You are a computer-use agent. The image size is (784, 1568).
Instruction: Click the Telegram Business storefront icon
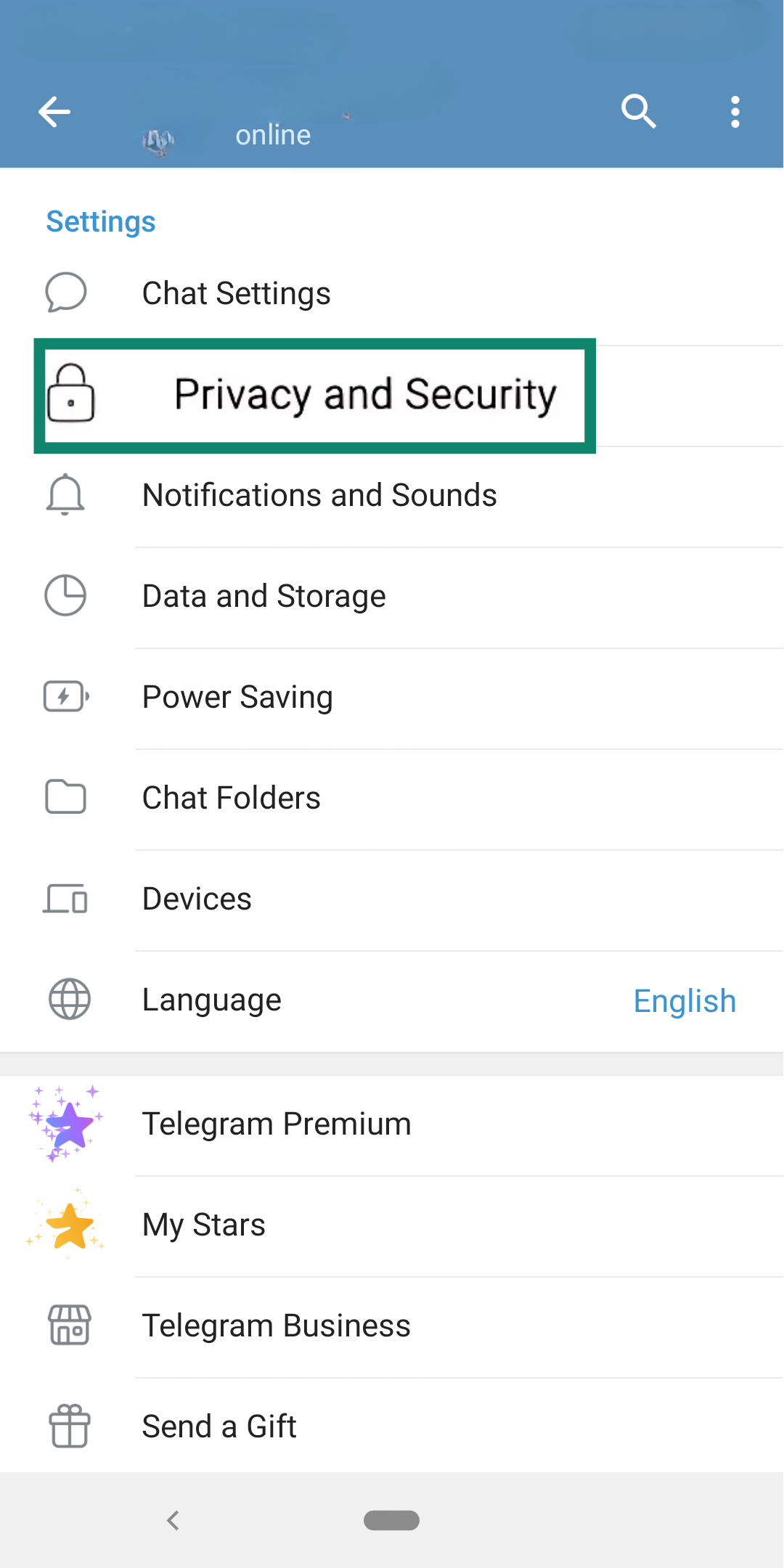(x=68, y=1325)
